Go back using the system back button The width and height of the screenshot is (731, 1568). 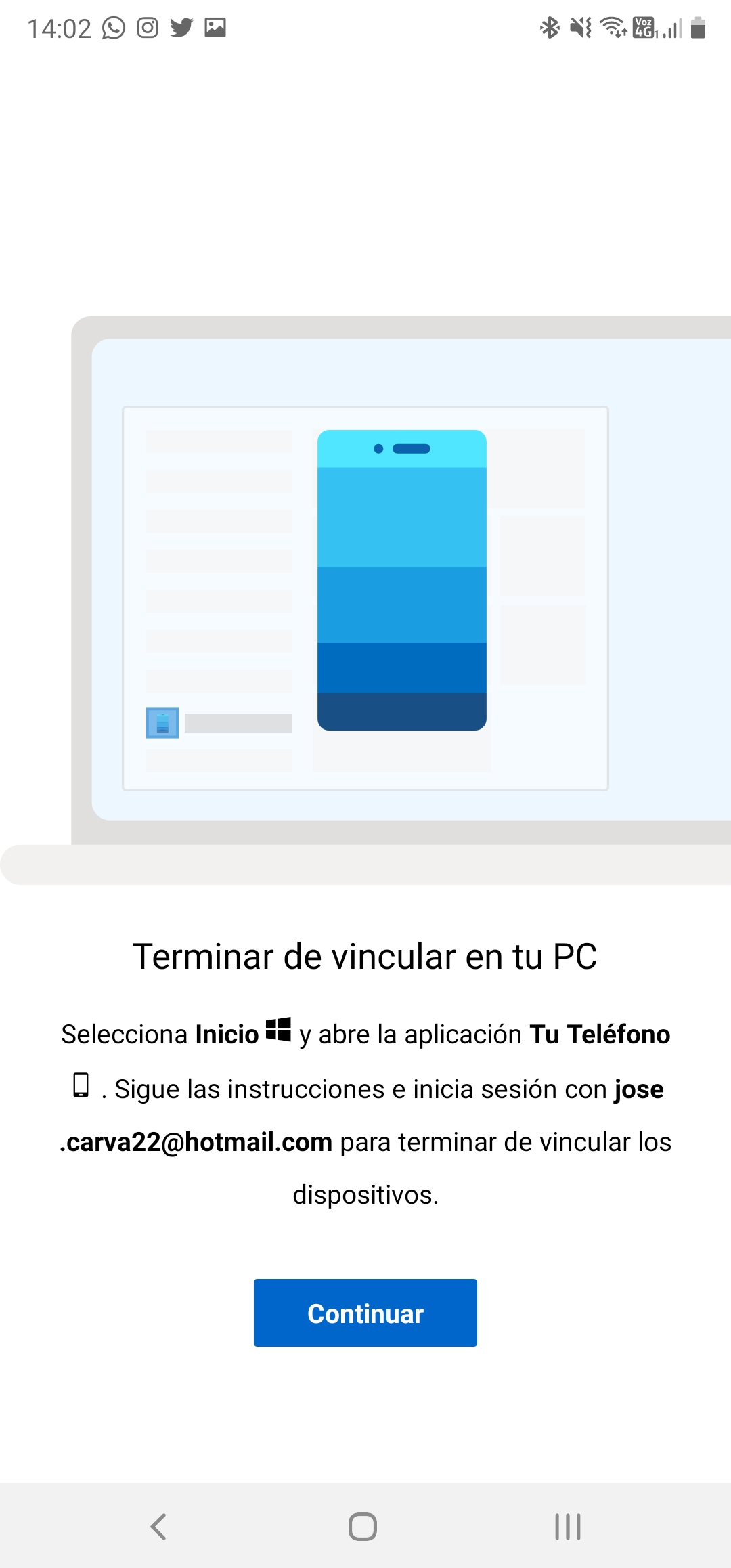click(159, 1526)
